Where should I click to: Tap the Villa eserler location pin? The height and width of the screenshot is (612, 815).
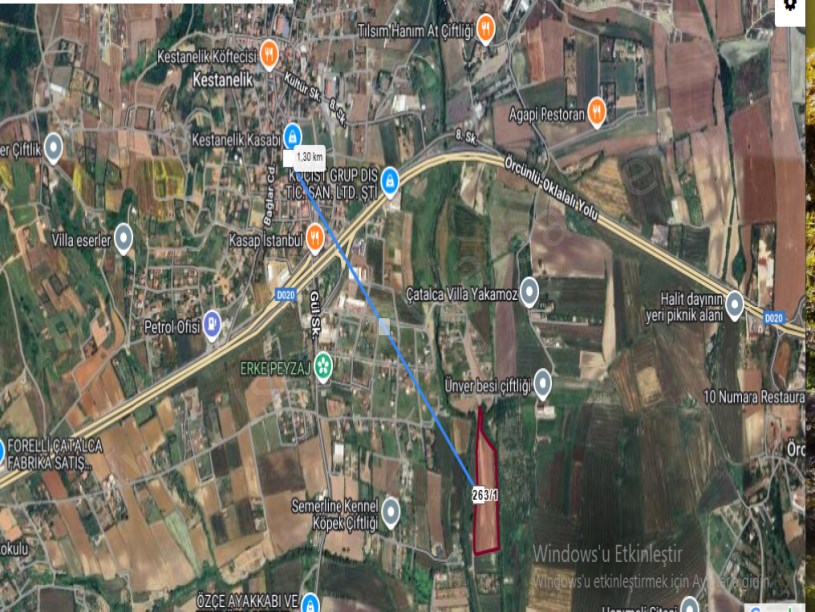(123, 238)
